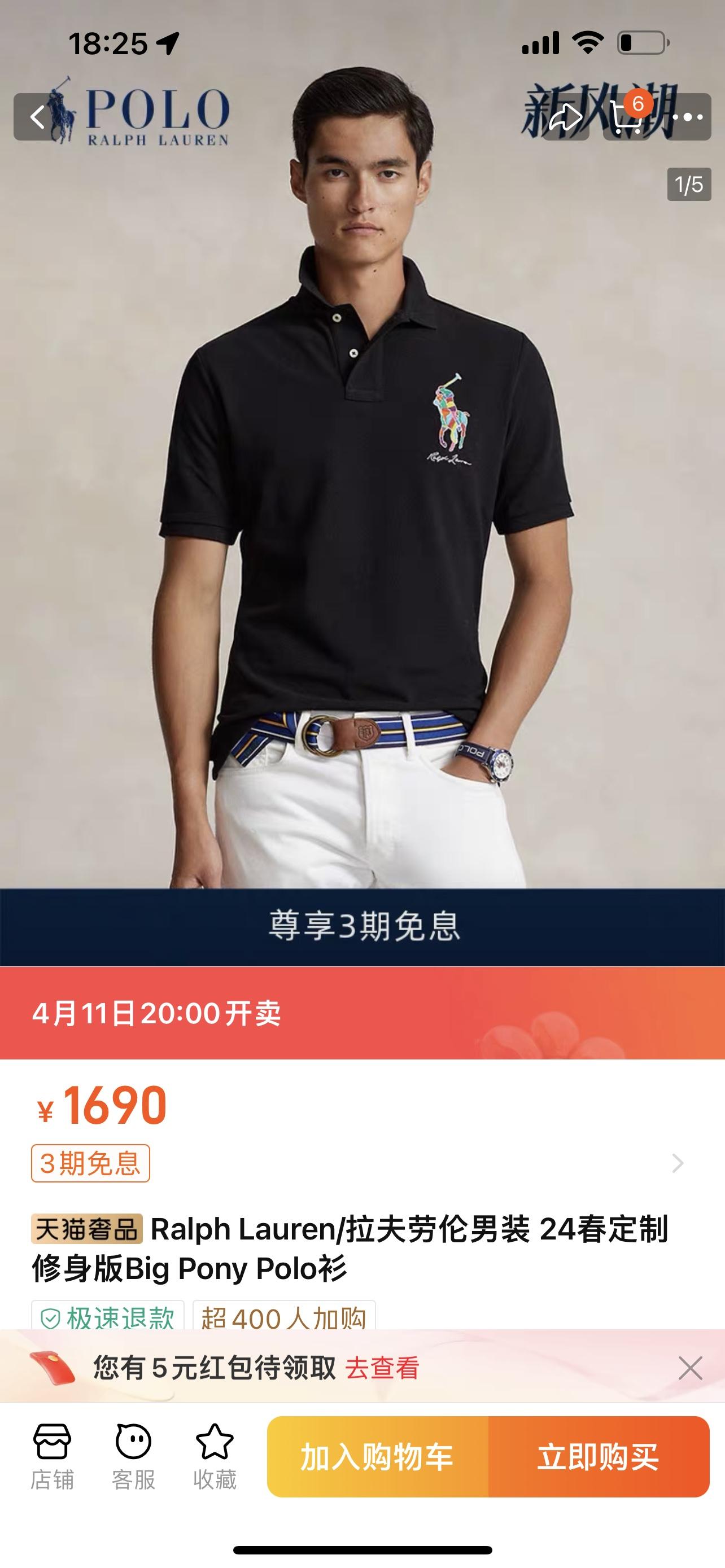Share this product
Viewport: 725px width, 1568px height.
565,117
